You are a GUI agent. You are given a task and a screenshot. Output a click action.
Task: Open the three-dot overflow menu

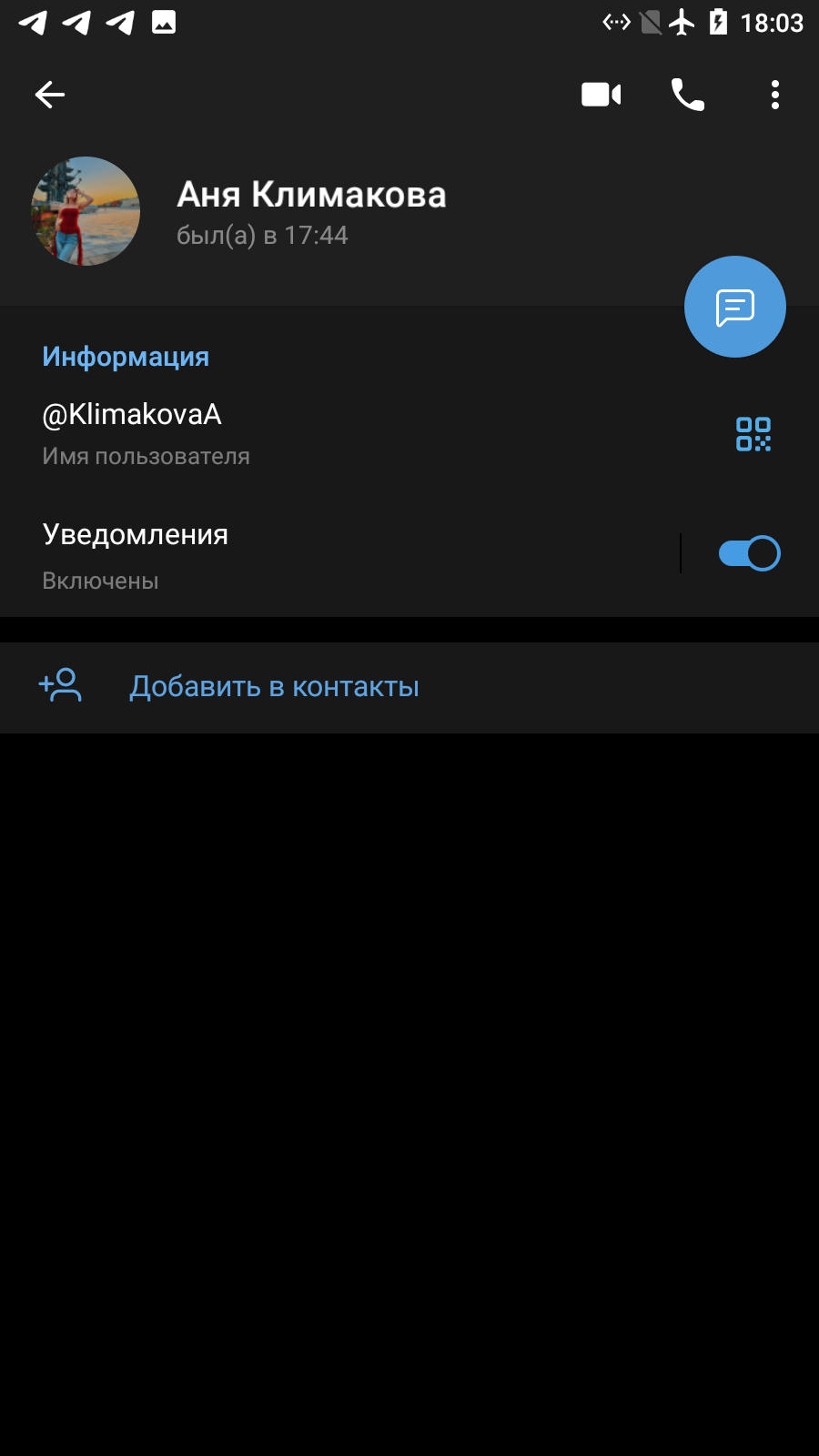pyautogui.click(x=775, y=95)
